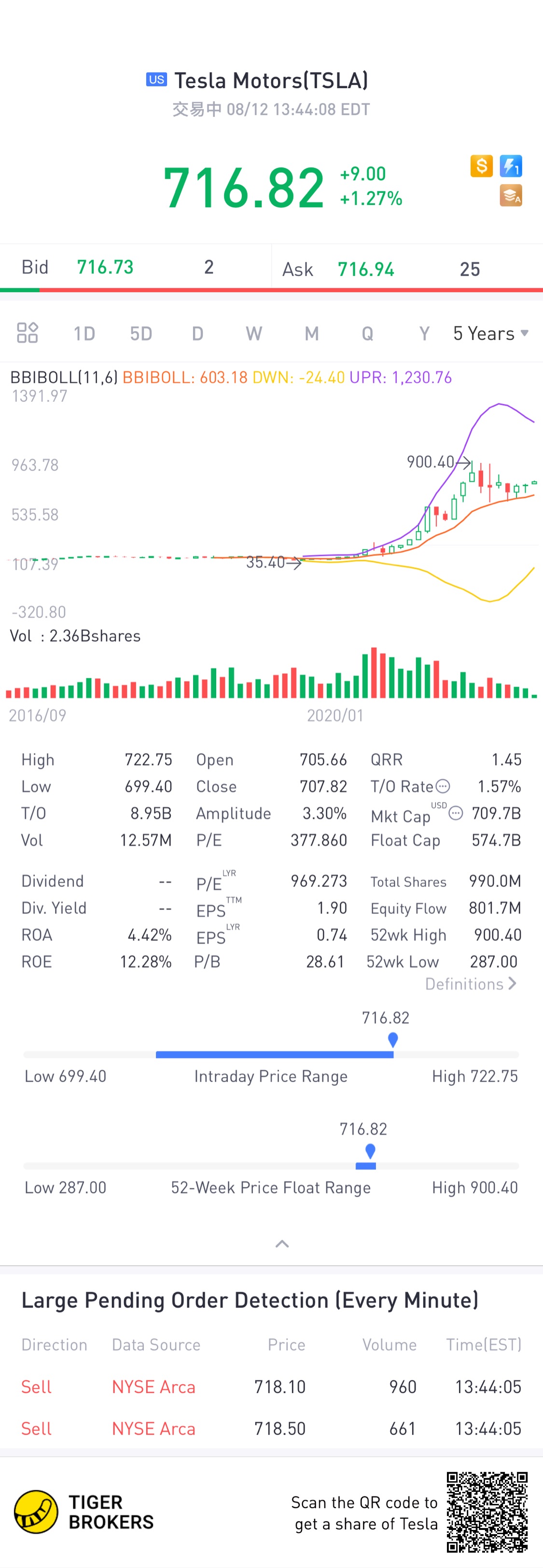Open the 5 Years period dropdown
The height and width of the screenshot is (1568, 543).
coord(490,334)
